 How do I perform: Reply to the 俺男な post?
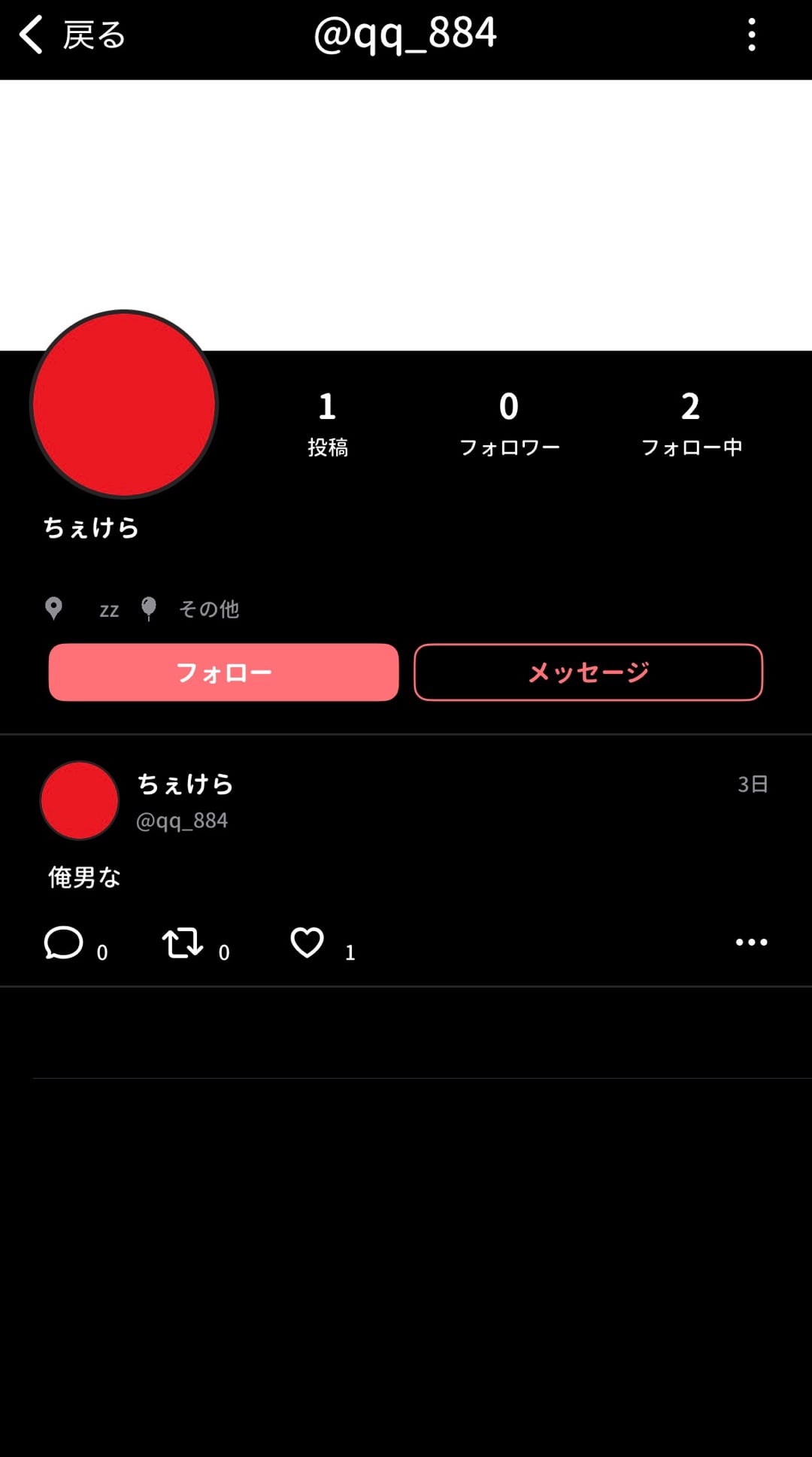coord(64,942)
